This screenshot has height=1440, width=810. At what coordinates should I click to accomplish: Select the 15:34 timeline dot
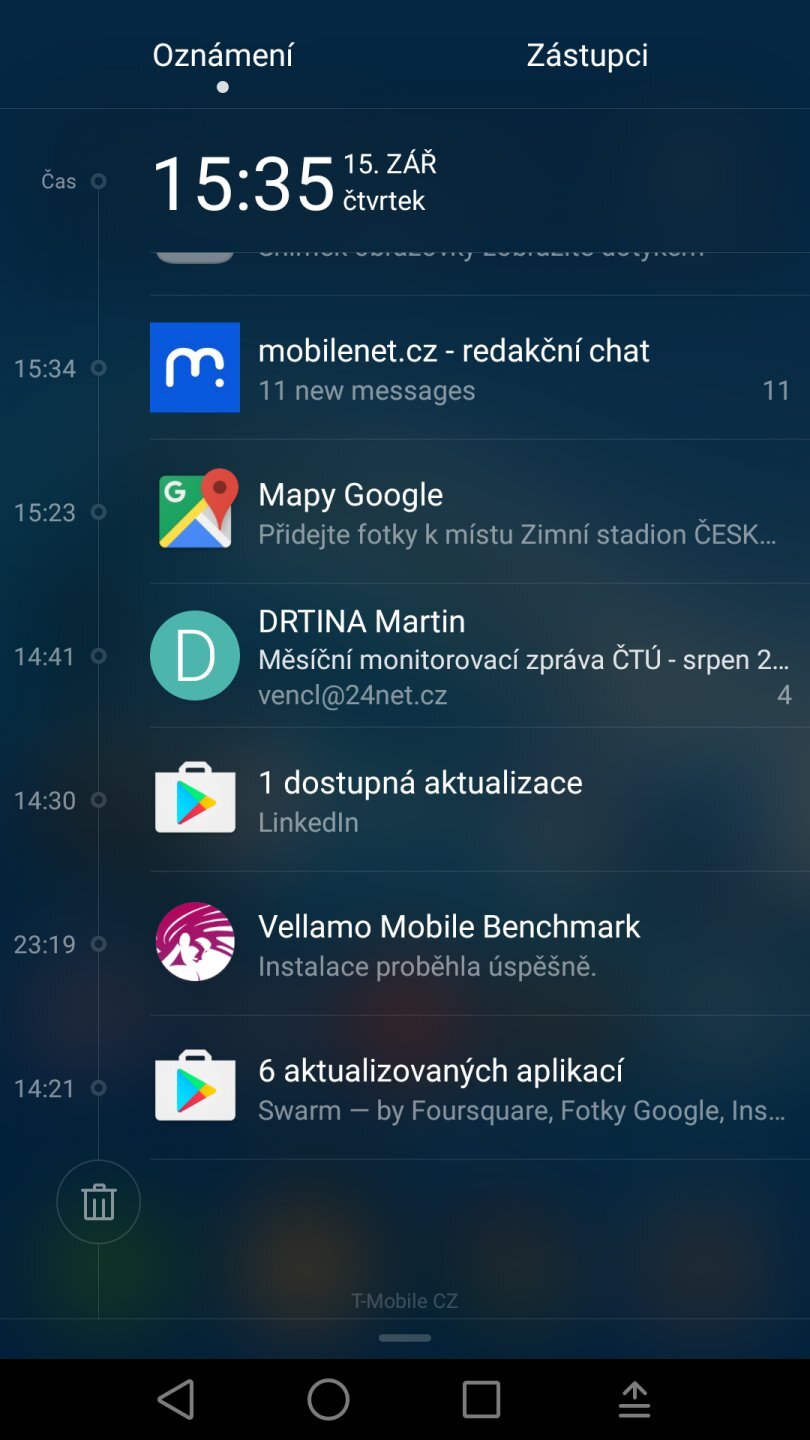pyautogui.click(x=98, y=368)
